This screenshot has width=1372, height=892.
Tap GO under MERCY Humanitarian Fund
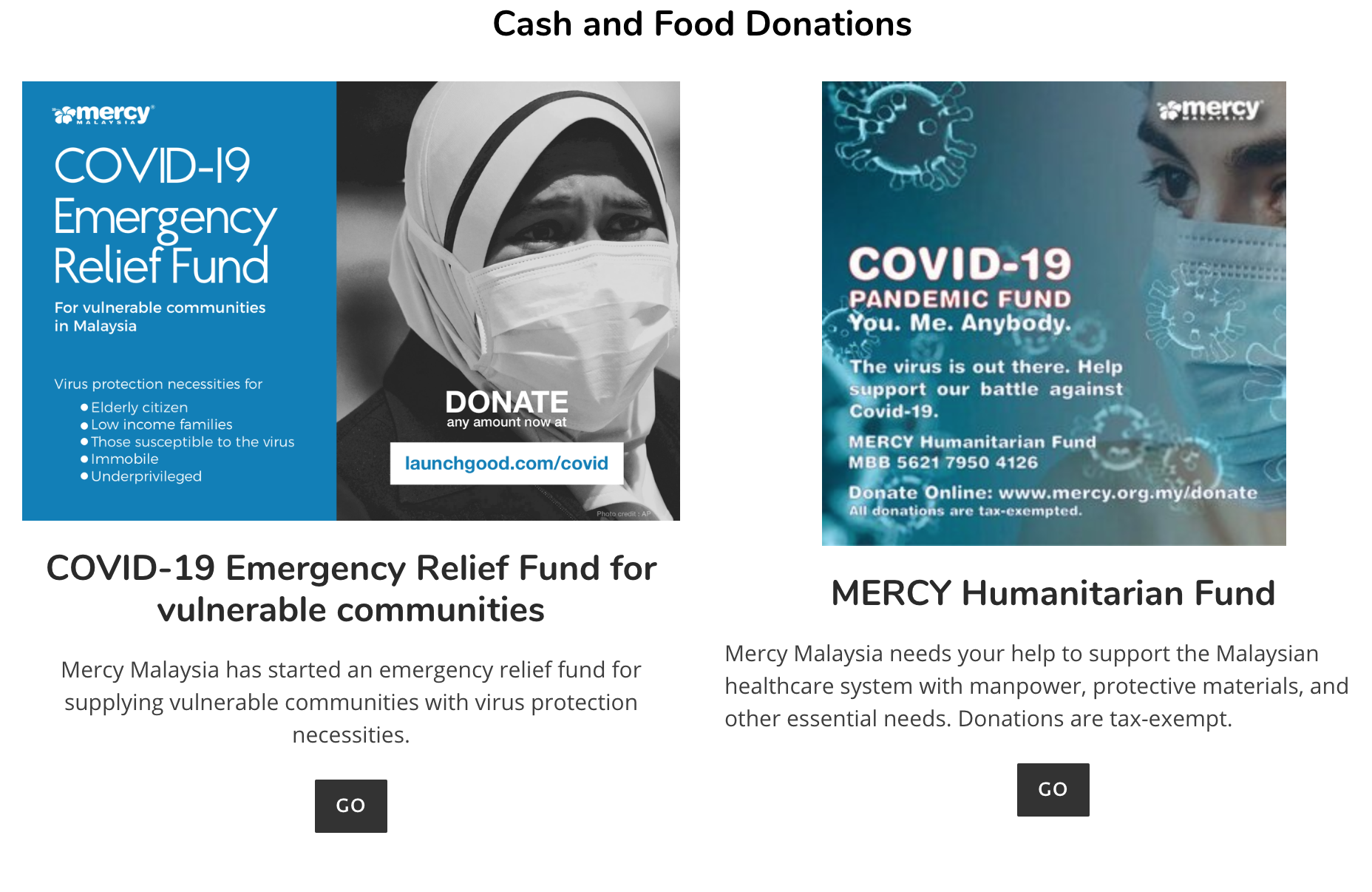[1053, 789]
